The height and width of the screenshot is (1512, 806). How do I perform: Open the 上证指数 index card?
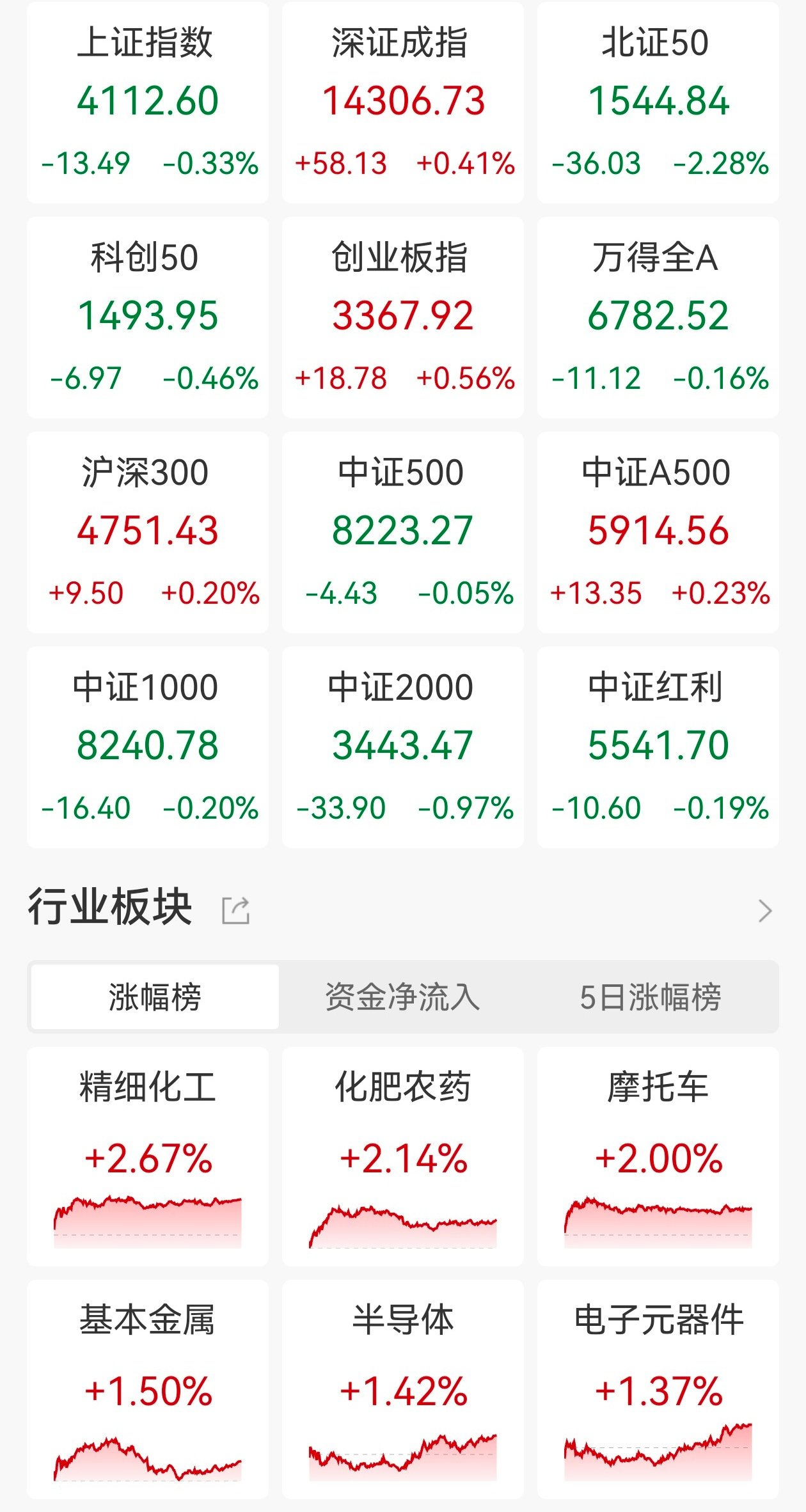click(148, 102)
